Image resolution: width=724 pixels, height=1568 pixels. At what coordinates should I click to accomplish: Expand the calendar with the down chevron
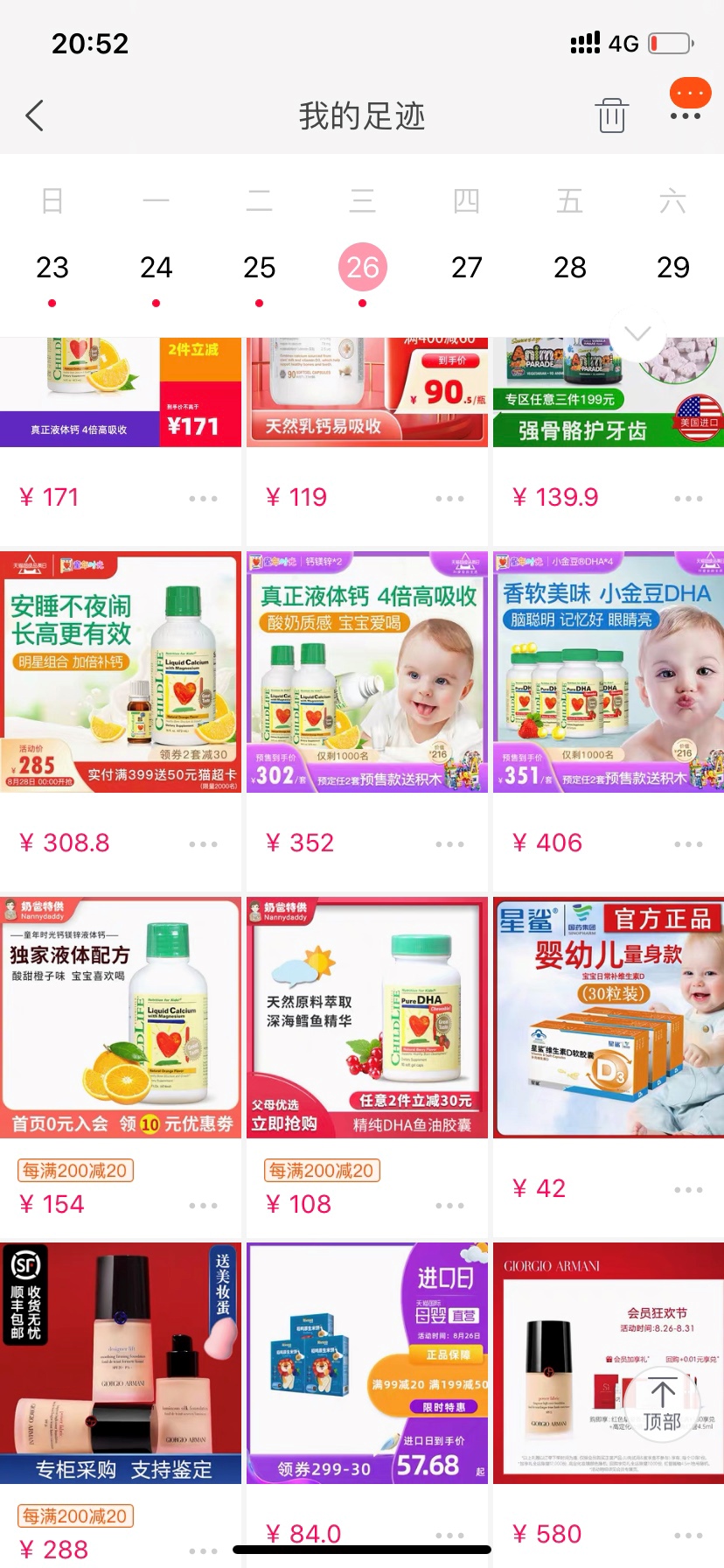click(x=637, y=333)
